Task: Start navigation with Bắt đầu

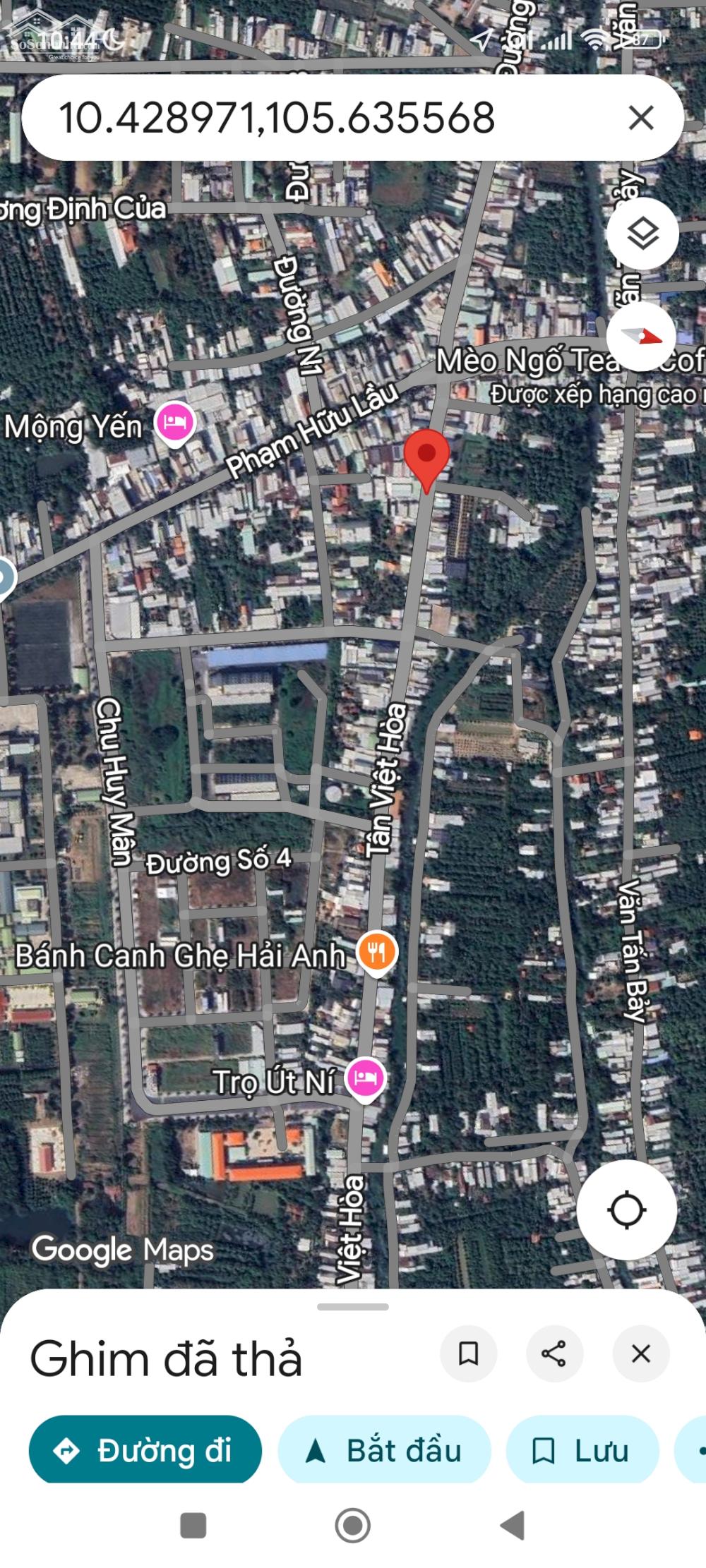Action: [x=384, y=1451]
